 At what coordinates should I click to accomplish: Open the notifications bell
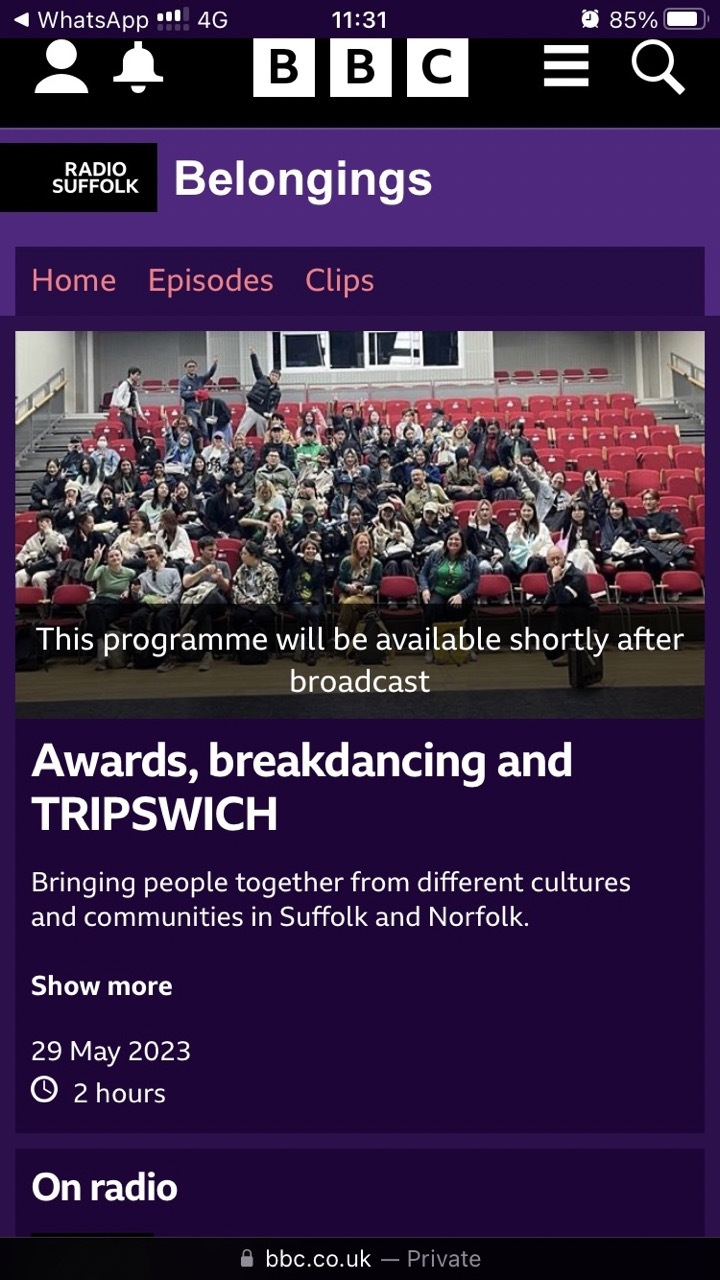click(x=138, y=69)
